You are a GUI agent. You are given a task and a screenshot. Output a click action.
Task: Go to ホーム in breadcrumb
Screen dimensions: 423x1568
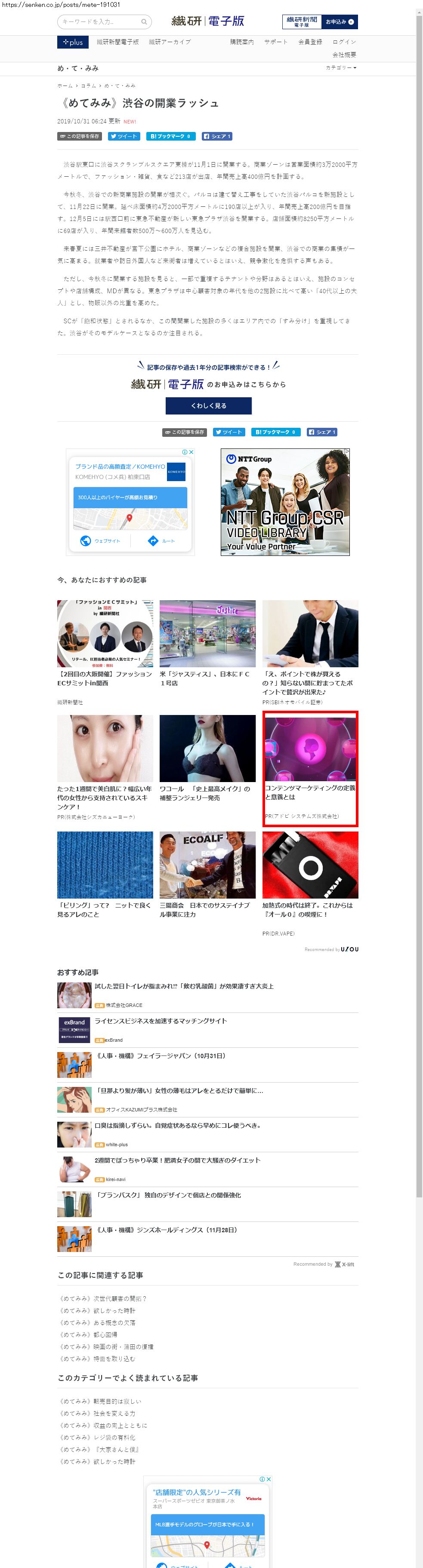pos(65,86)
